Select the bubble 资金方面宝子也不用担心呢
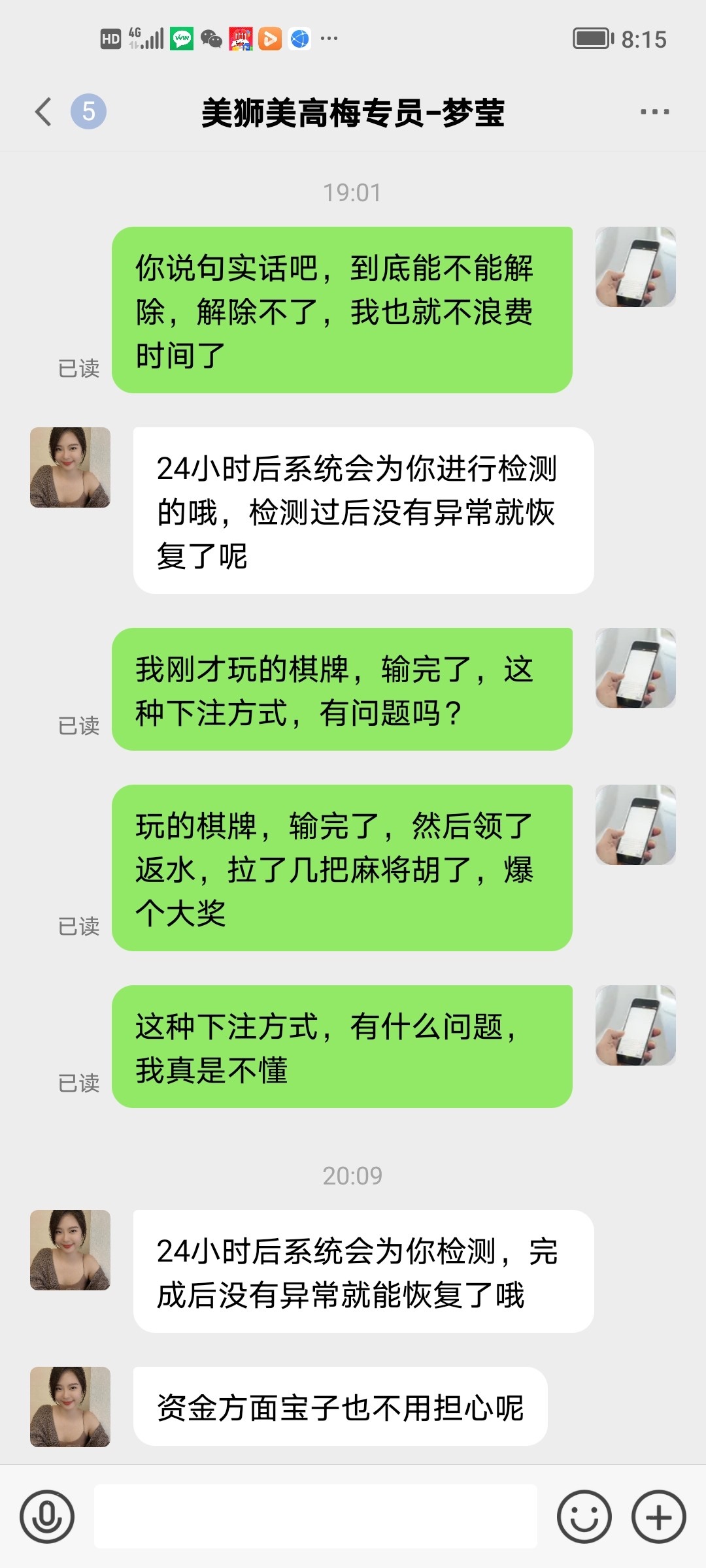The height and width of the screenshot is (1568, 706). pyautogui.click(x=340, y=1407)
